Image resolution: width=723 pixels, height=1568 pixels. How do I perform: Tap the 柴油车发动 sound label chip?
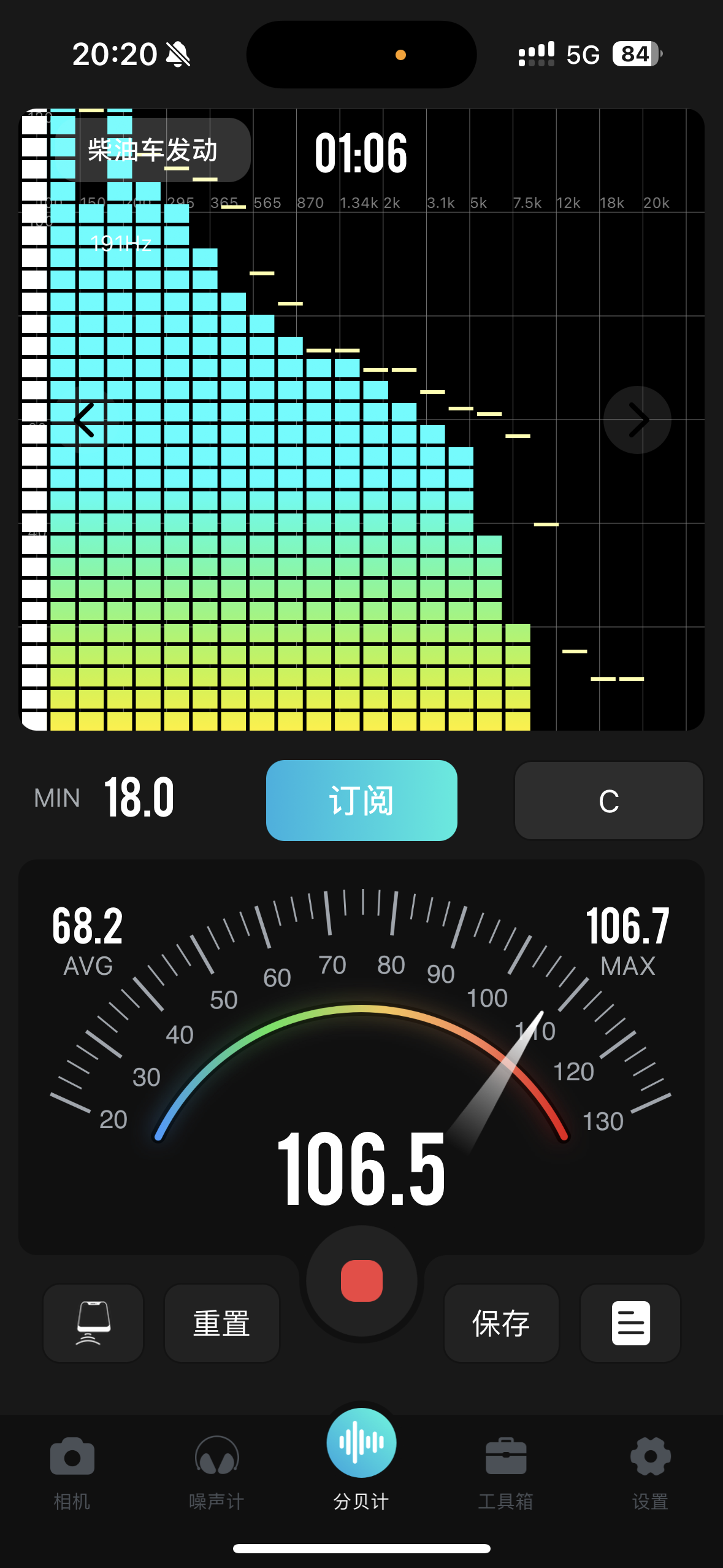[153, 150]
